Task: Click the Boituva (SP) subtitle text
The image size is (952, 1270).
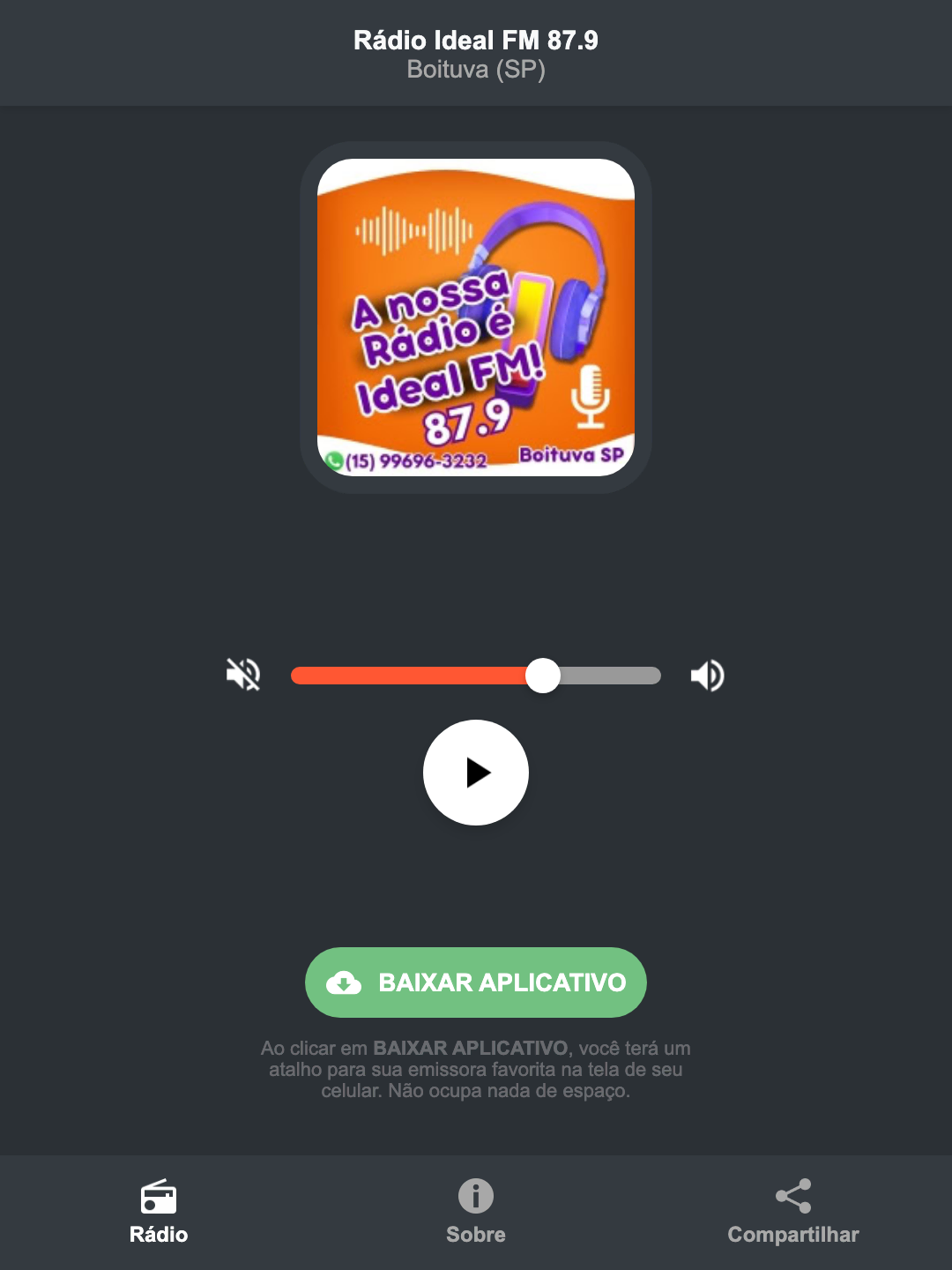Action: (x=475, y=70)
